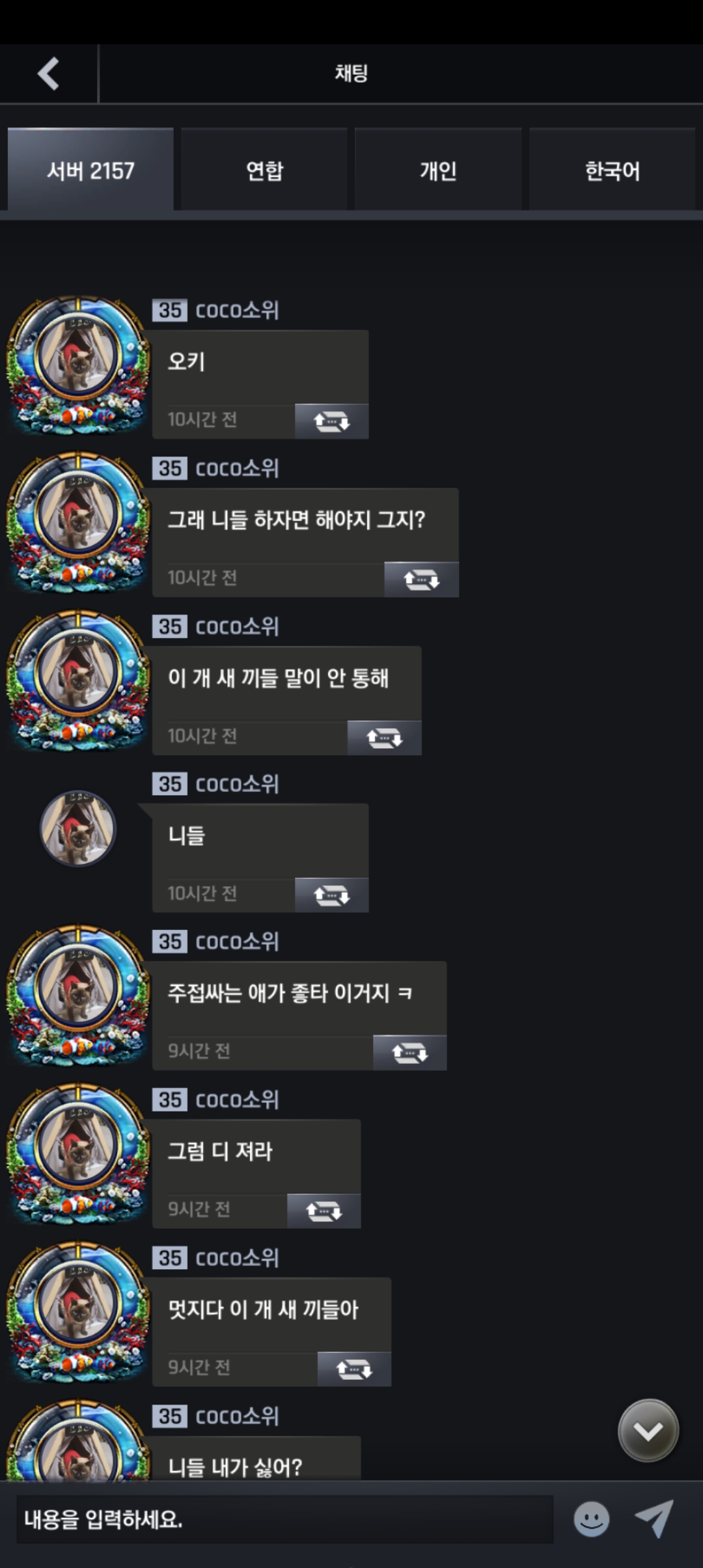This screenshot has height=1568, width=703.
Task: Focus the 내용을 입력하세요 message field
Action: (x=284, y=1519)
